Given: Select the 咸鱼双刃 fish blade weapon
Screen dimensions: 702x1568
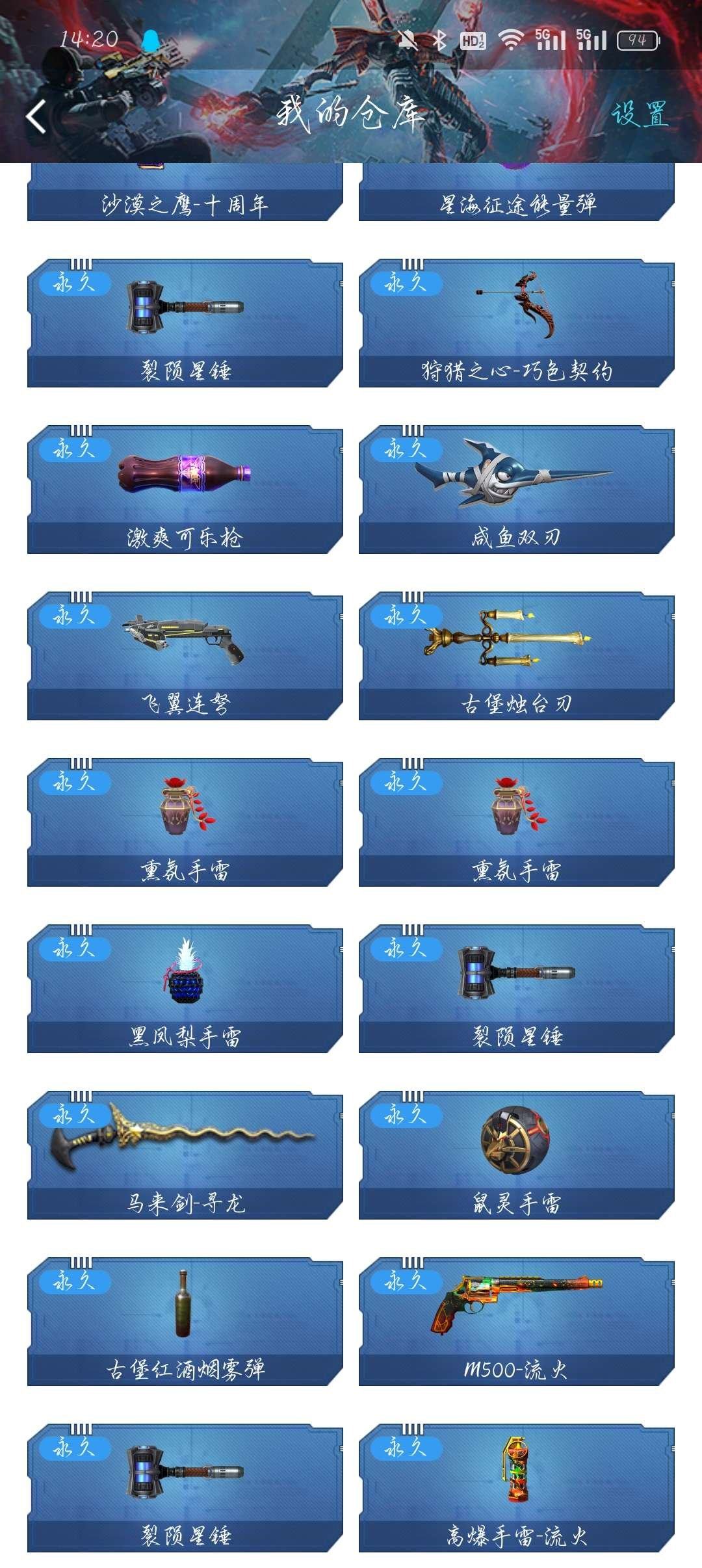Looking at the screenshot, I should [520, 481].
